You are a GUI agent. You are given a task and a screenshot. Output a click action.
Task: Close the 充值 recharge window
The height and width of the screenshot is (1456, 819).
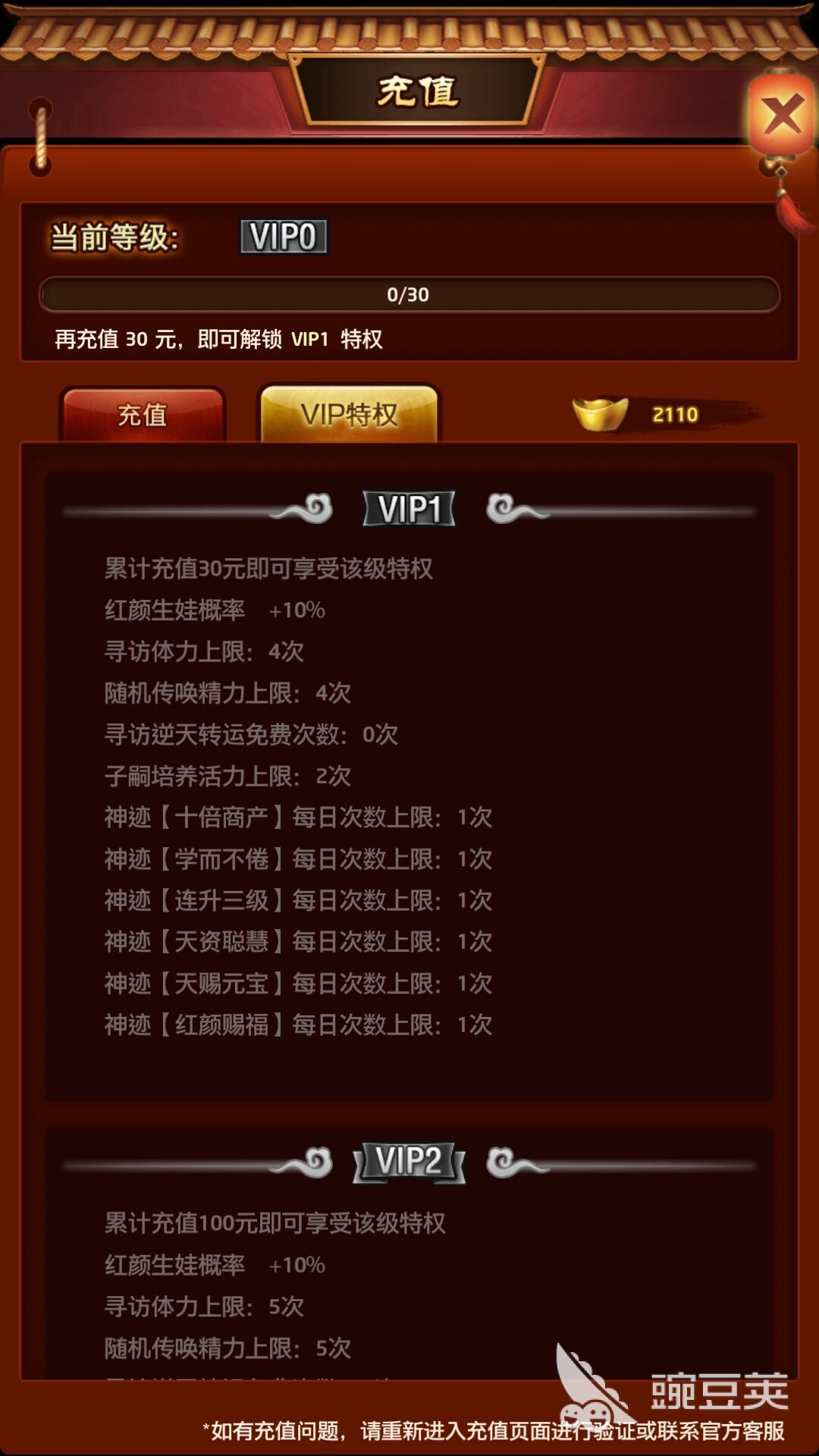782,115
